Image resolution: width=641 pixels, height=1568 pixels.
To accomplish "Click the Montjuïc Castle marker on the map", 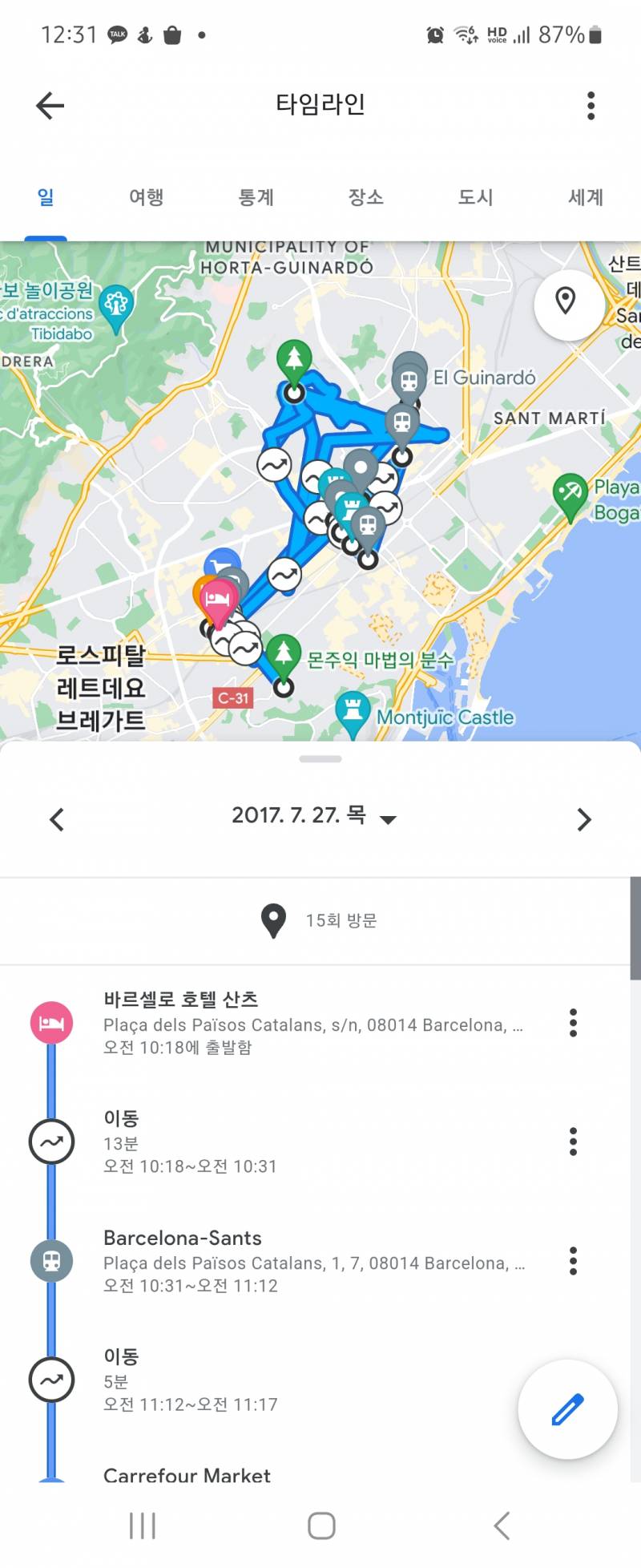I will click(353, 709).
